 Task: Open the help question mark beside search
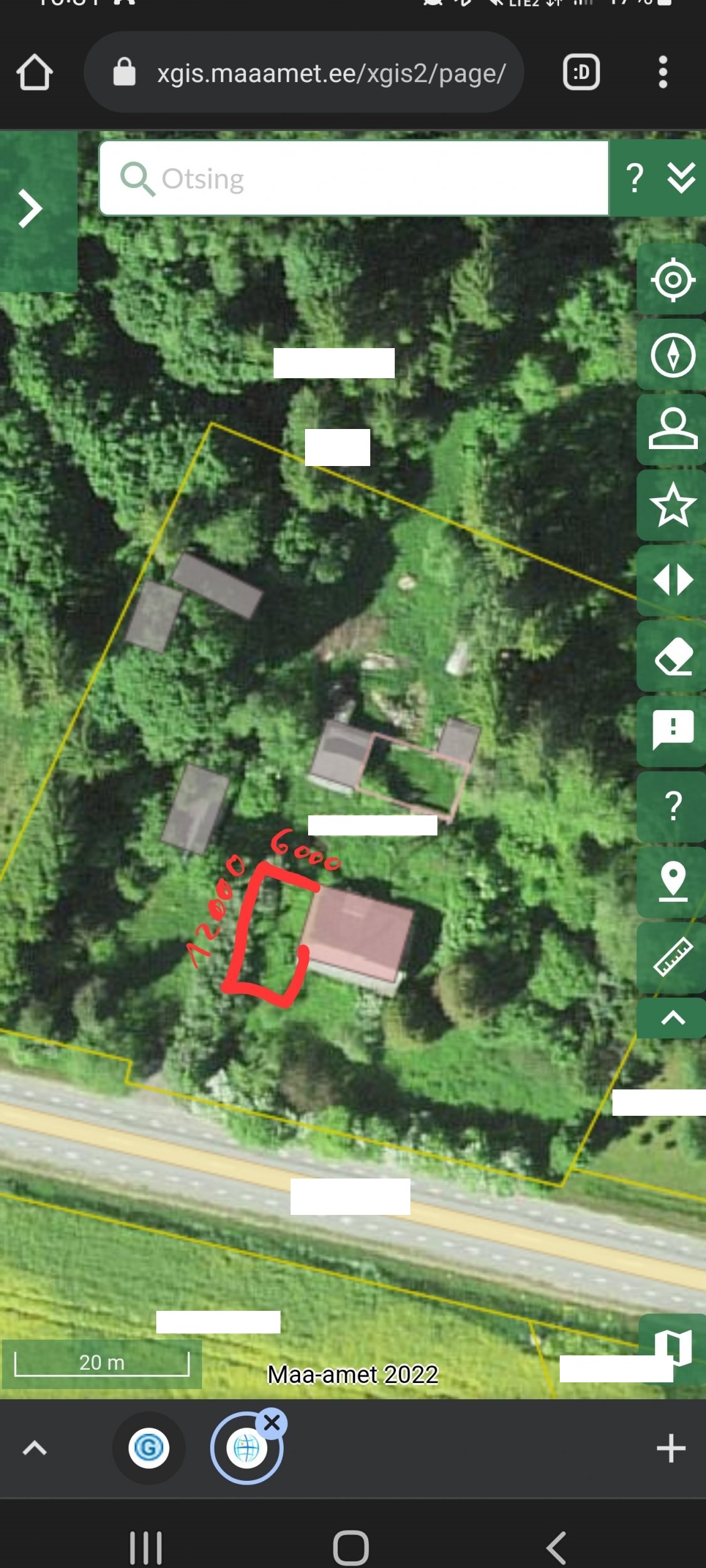point(634,179)
